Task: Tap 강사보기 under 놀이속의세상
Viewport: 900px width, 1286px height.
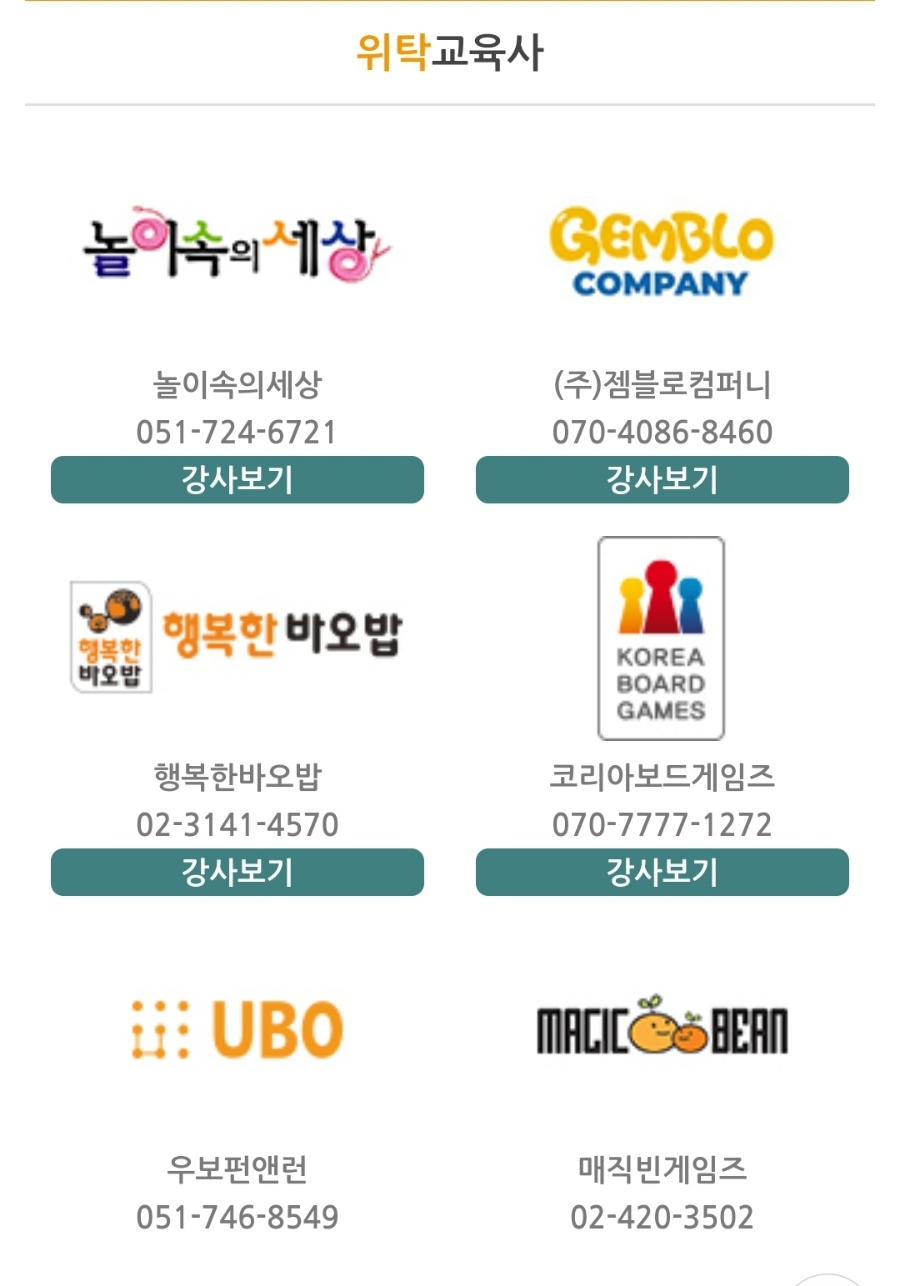Action: coord(237,480)
